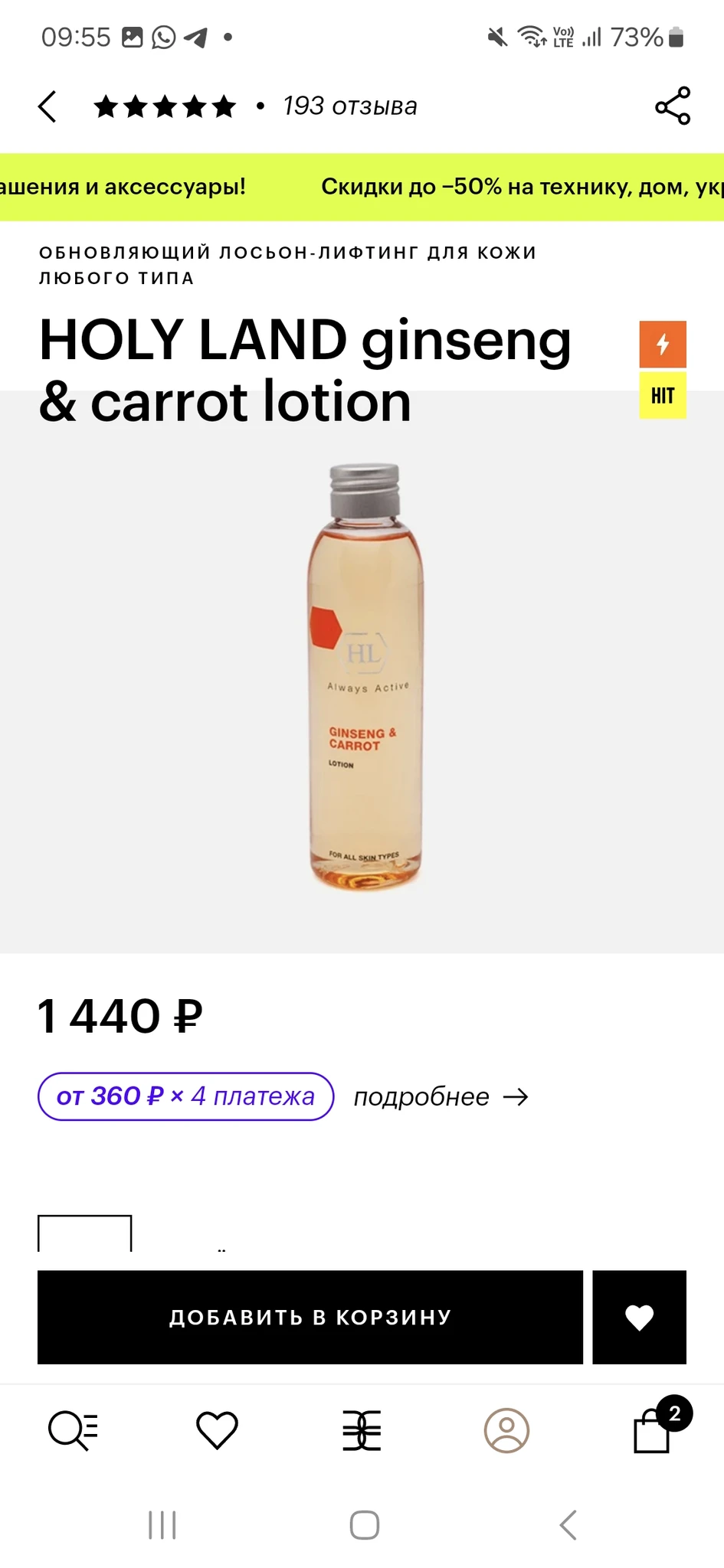The width and height of the screenshot is (724, 1568).
Task: Tap 'Добавить в корзину' button
Action: click(310, 1317)
